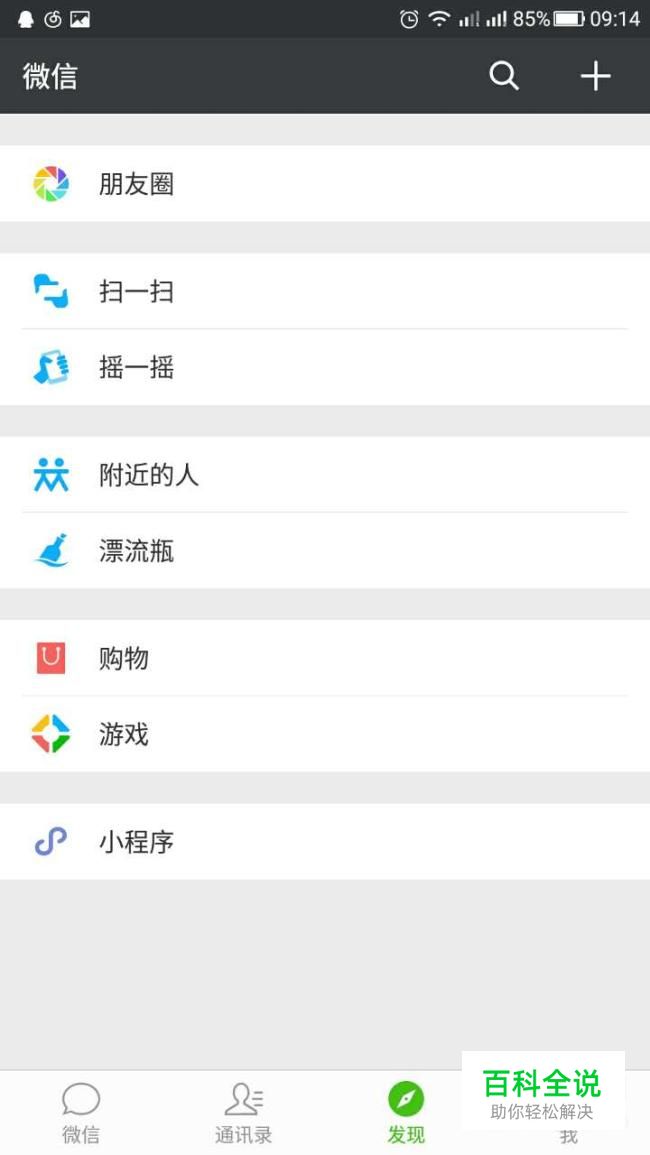Image resolution: width=650 pixels, height=1155 pixels.
Task: Open 漂流瓶 drift bottle
Action: [x=325, y=550]
